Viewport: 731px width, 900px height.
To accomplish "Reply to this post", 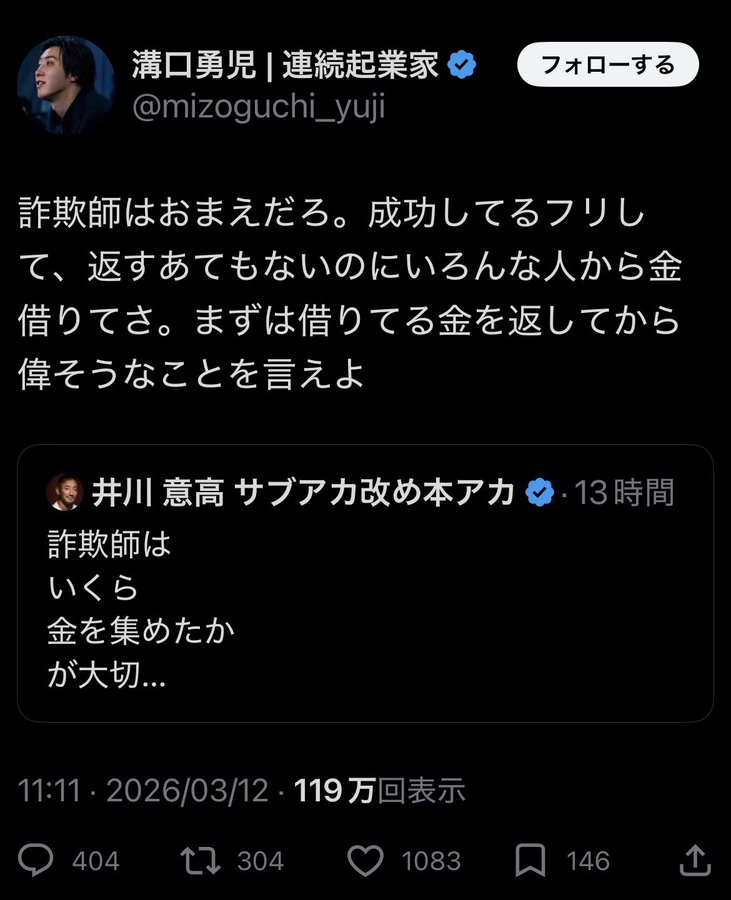I will [39, 860].
